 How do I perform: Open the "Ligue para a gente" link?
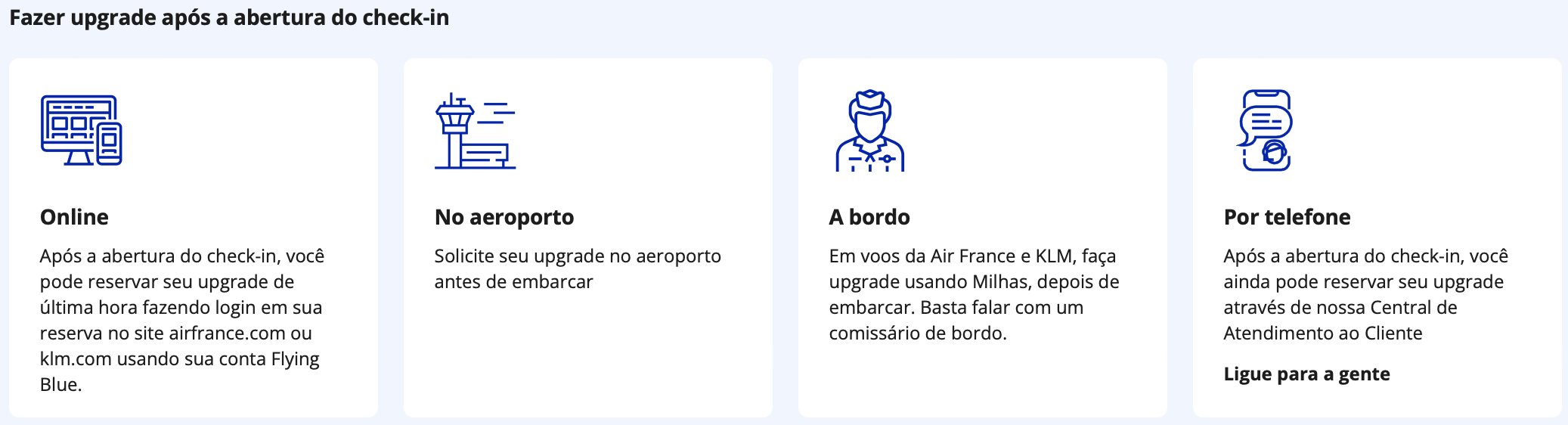[x=1306, y=374]
